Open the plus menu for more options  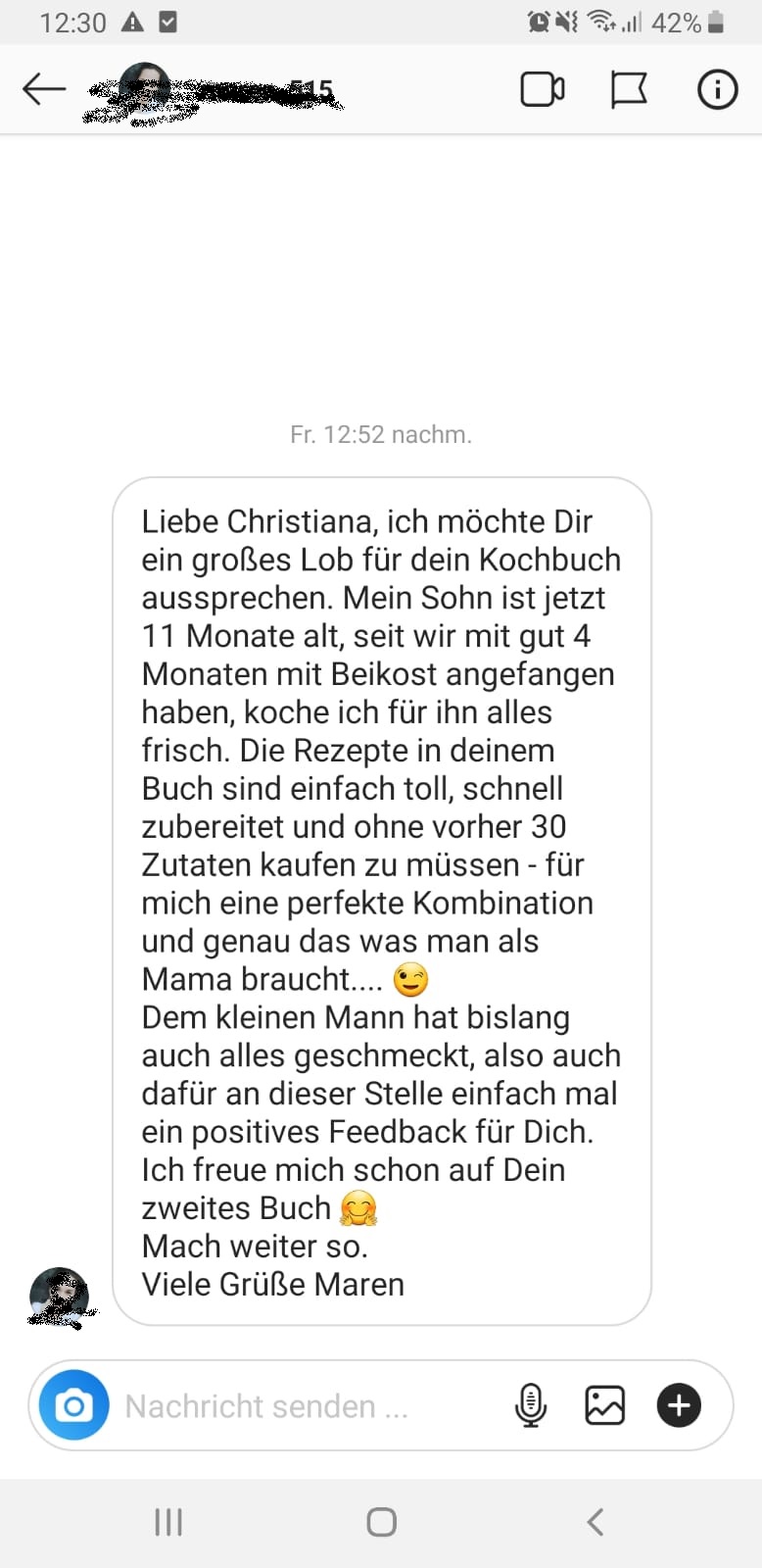tap(679, 1406)
